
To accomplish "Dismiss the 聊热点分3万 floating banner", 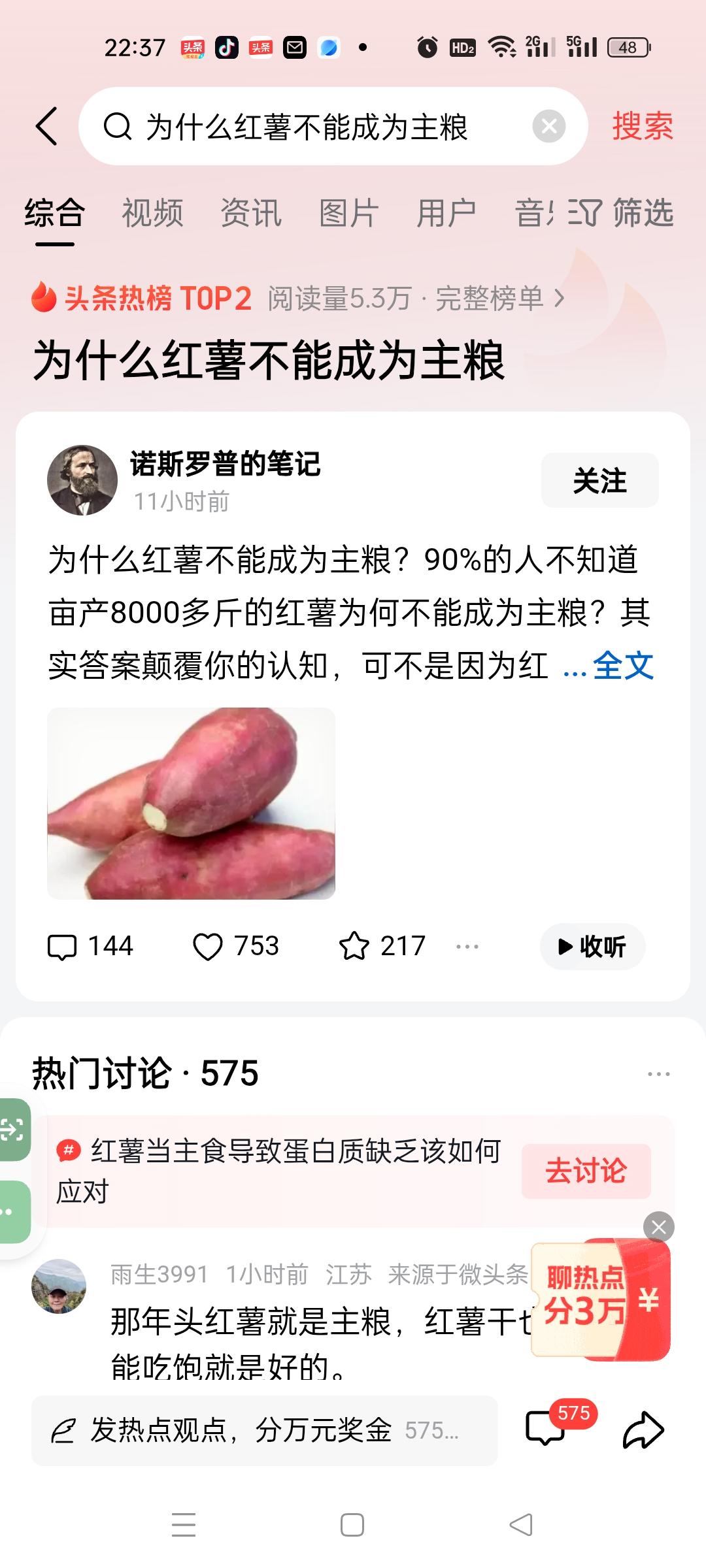I will (x=658, y=1227).
